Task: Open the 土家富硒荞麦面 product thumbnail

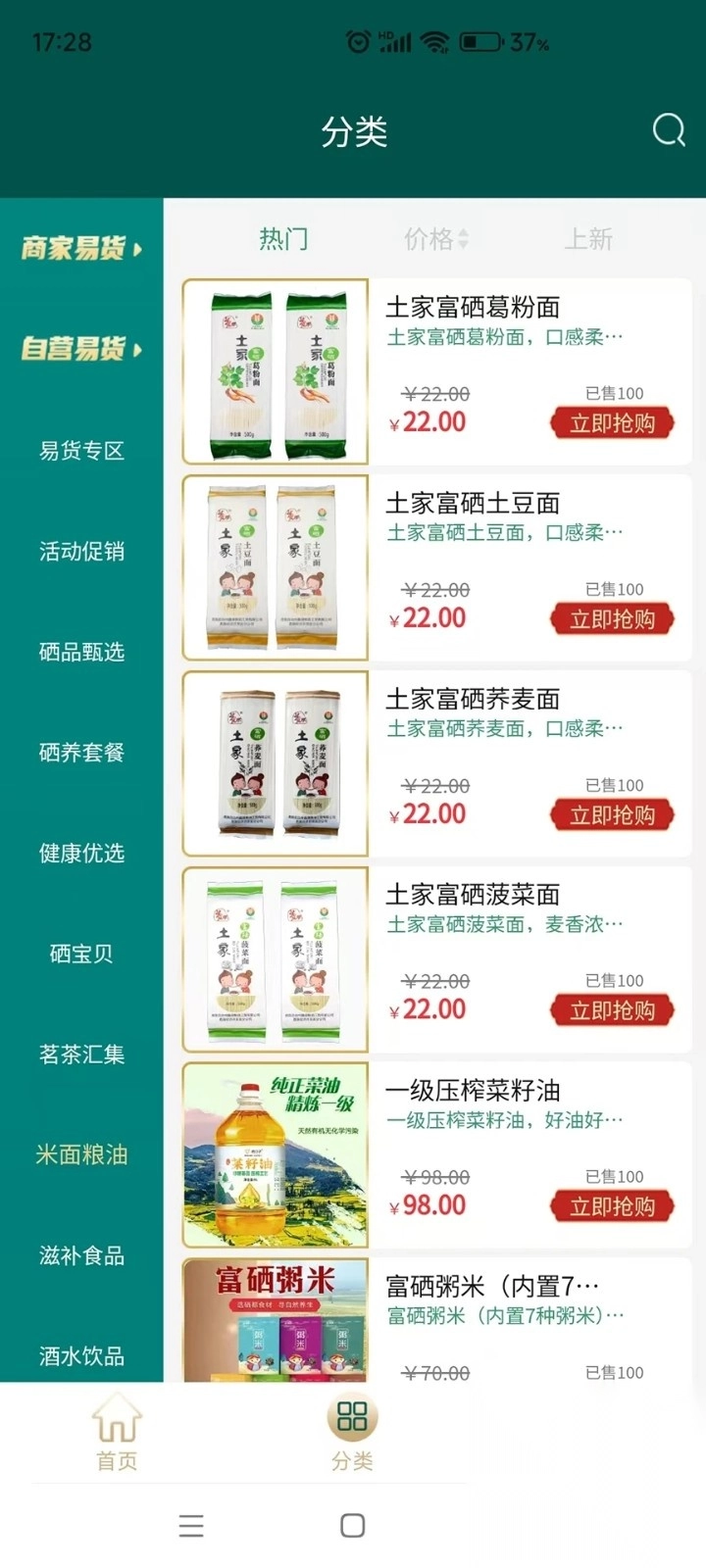Action: (x=275, y=766)
